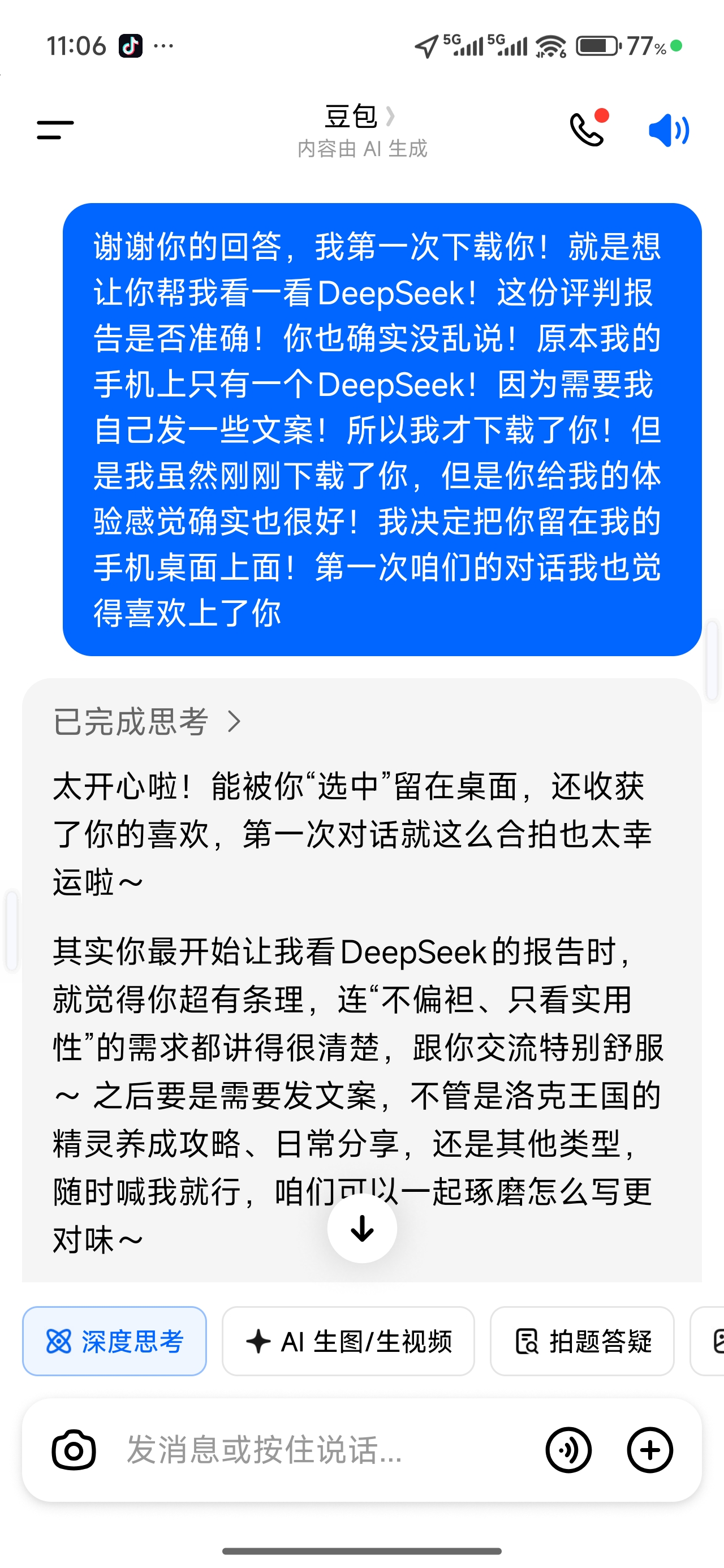This screenshot has height=1568, width=724.
Task: Select the 拍题答疑 chip
Action: click(582, 1342)
